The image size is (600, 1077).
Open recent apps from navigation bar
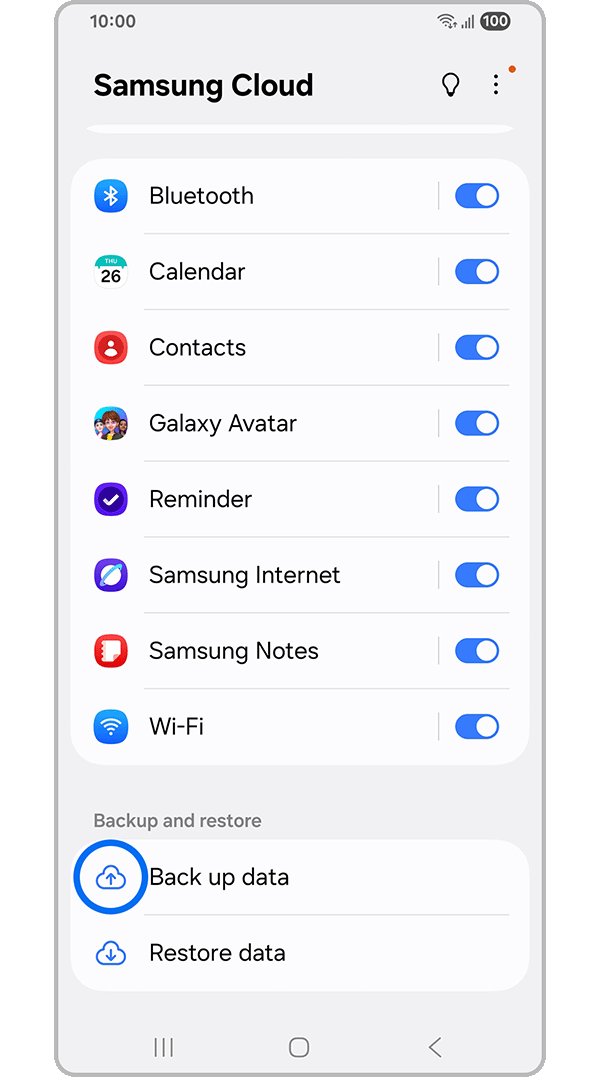pyautogui.click(x=164, y=1047)
